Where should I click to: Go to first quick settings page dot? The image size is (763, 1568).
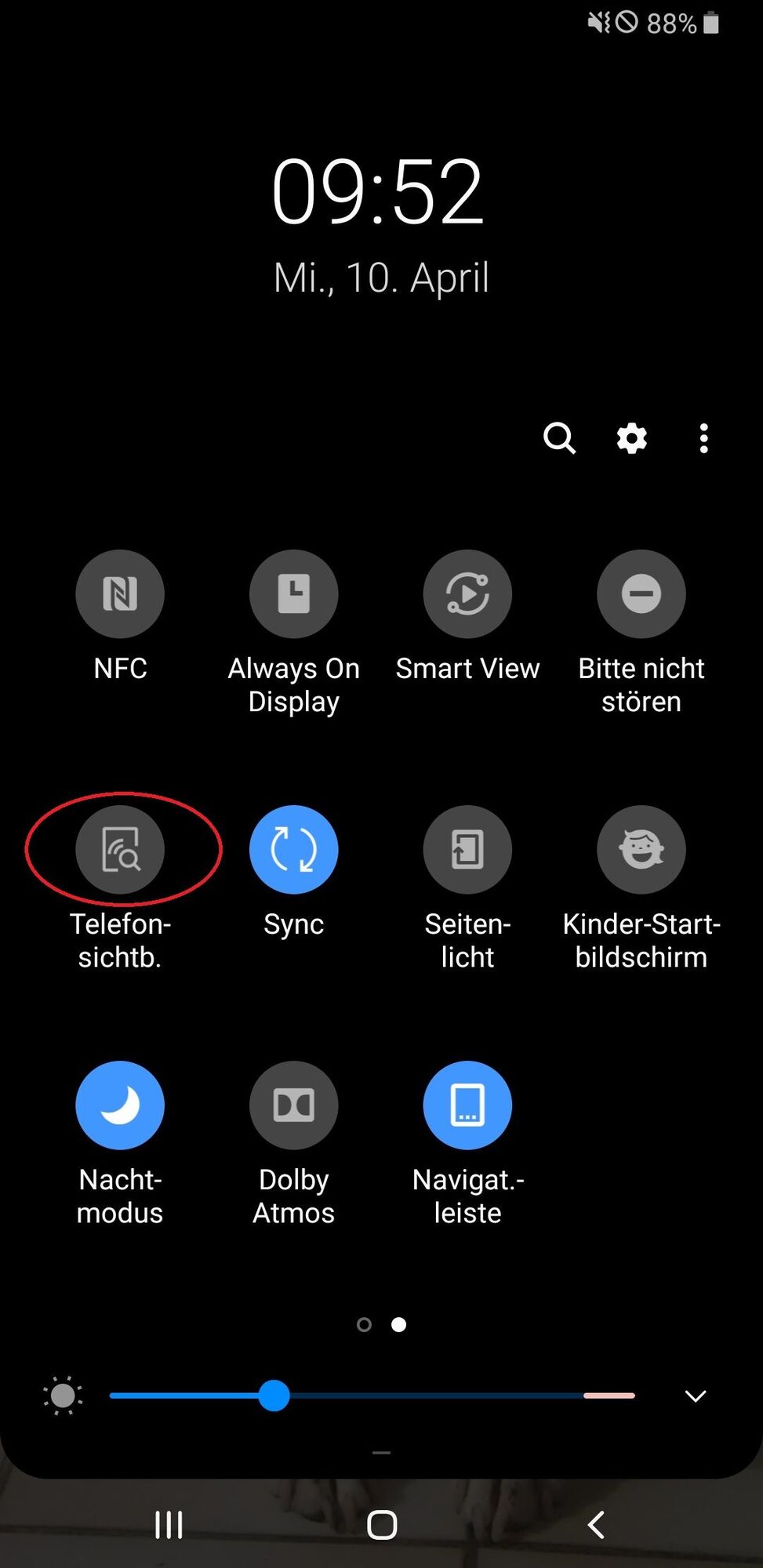(x=364, y=1324)
